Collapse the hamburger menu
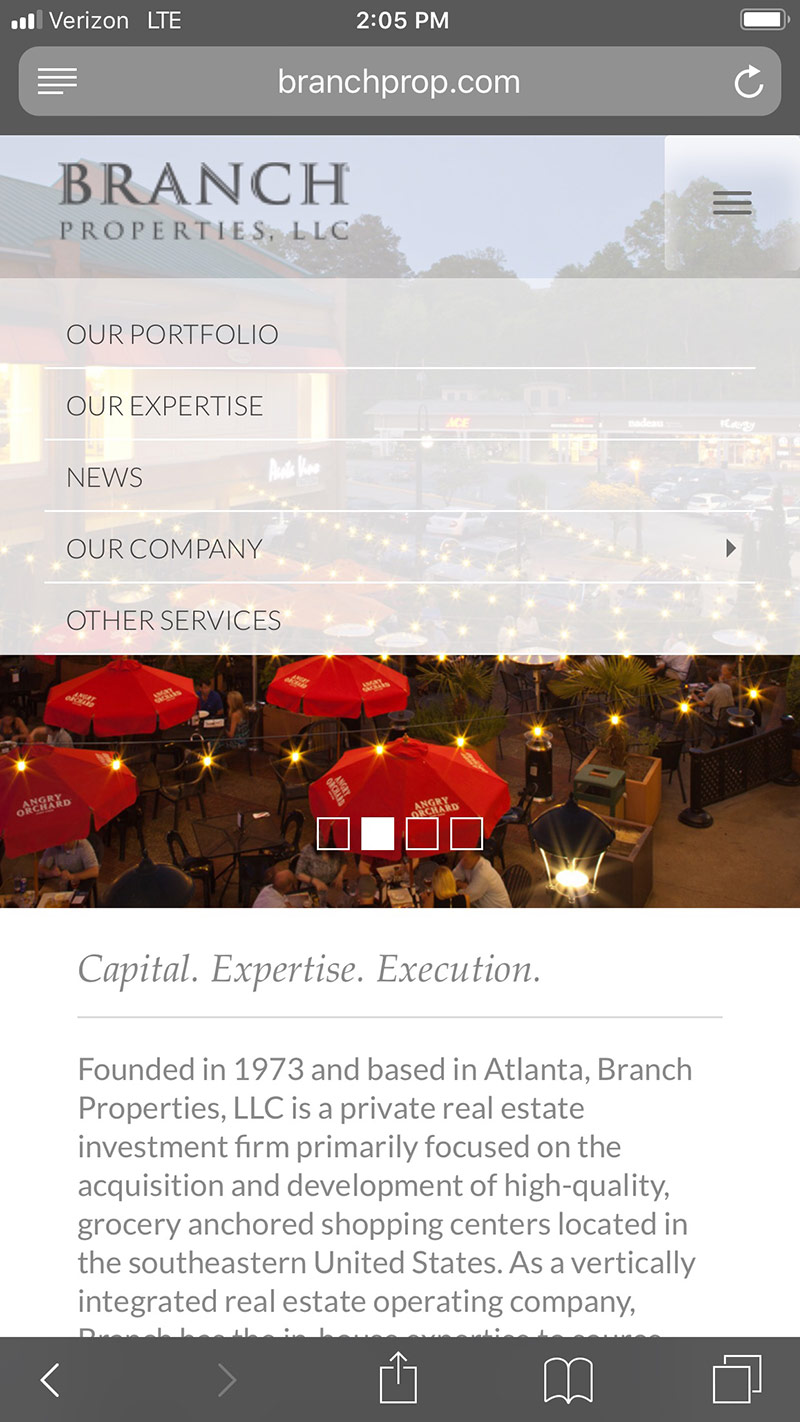 pos(732,204)
